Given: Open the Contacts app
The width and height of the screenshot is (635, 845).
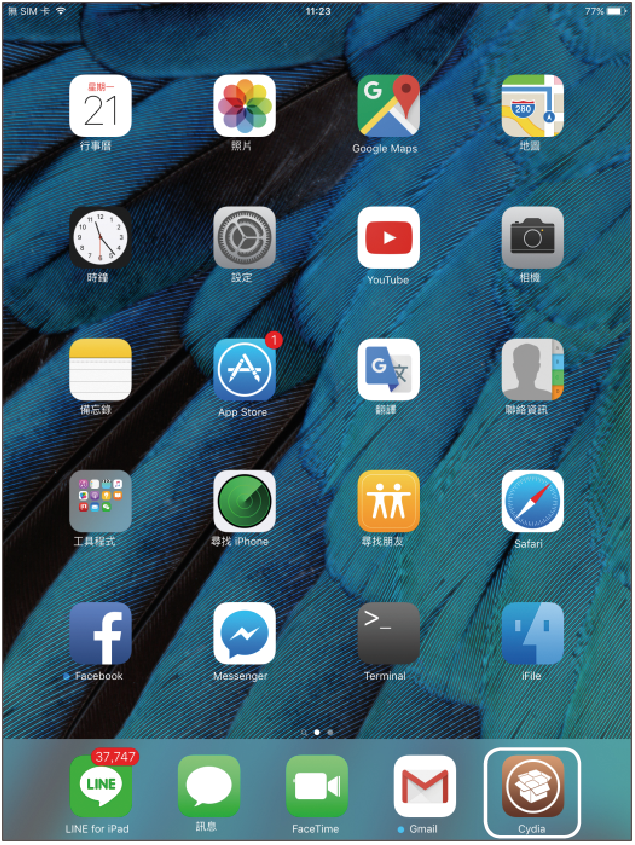Looking at the screenshot, I should (532, 370).
